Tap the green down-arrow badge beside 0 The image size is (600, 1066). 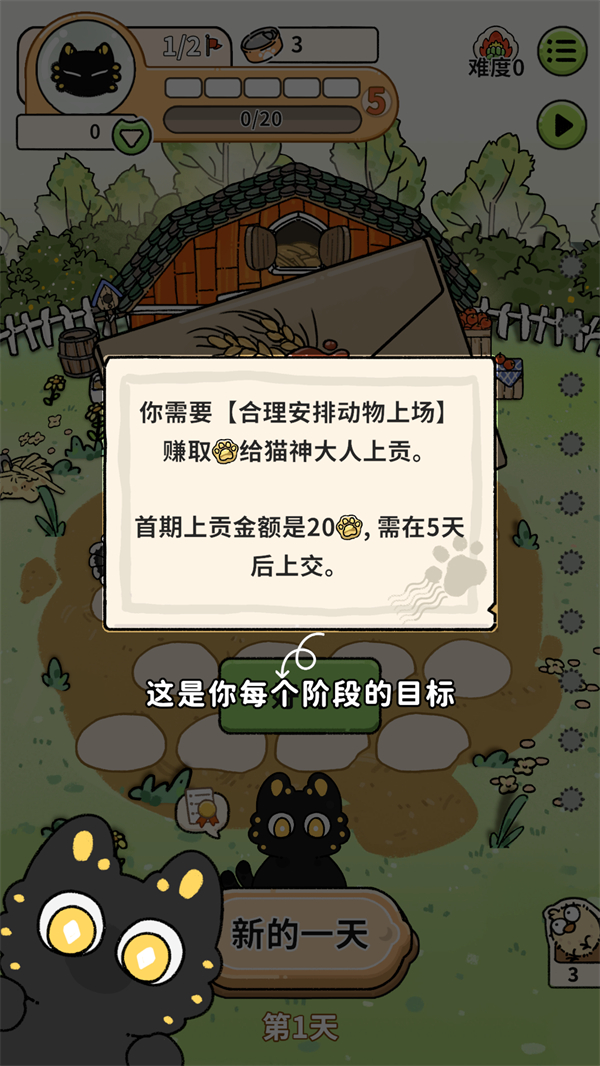point(130,133)
